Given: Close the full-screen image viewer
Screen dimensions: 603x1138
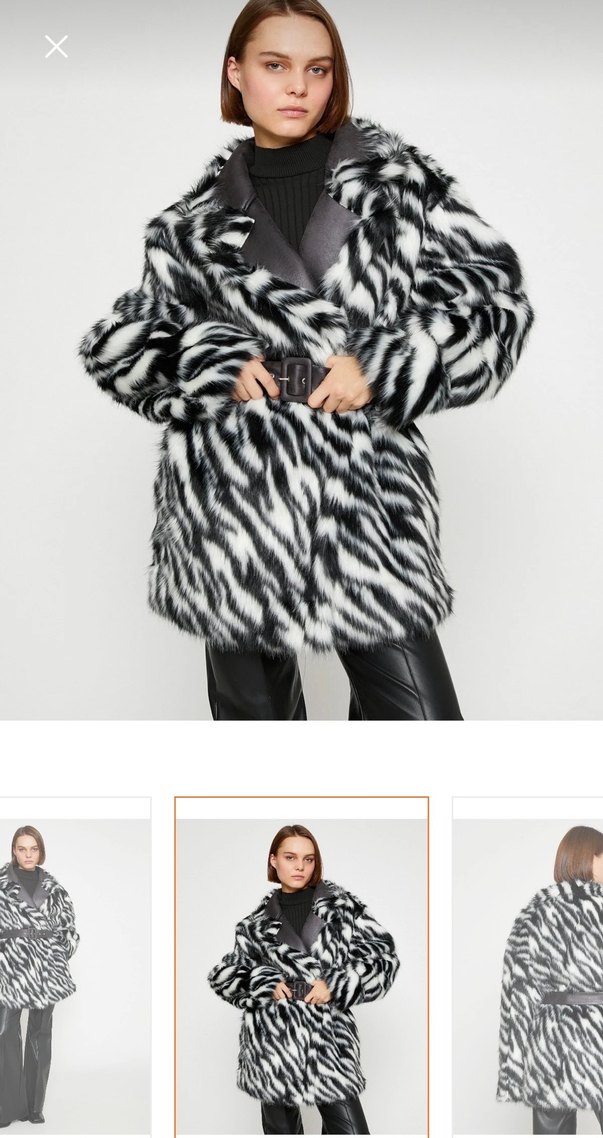Looking at the screenshot, I should click(56, 47).
